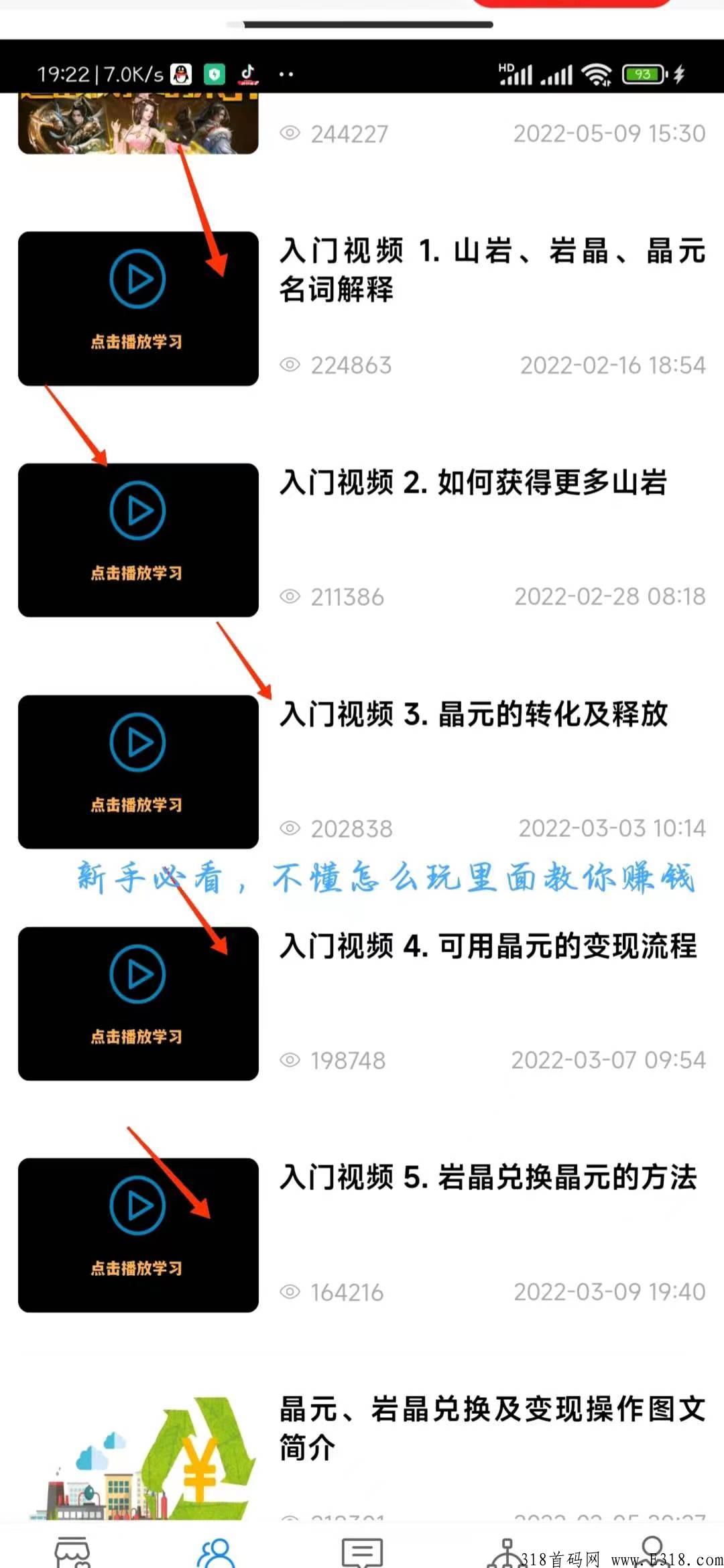The image size is (724, 1568).
Task: Play 入门视频 2 如何获得更多山岩
Action: (138, 511)
